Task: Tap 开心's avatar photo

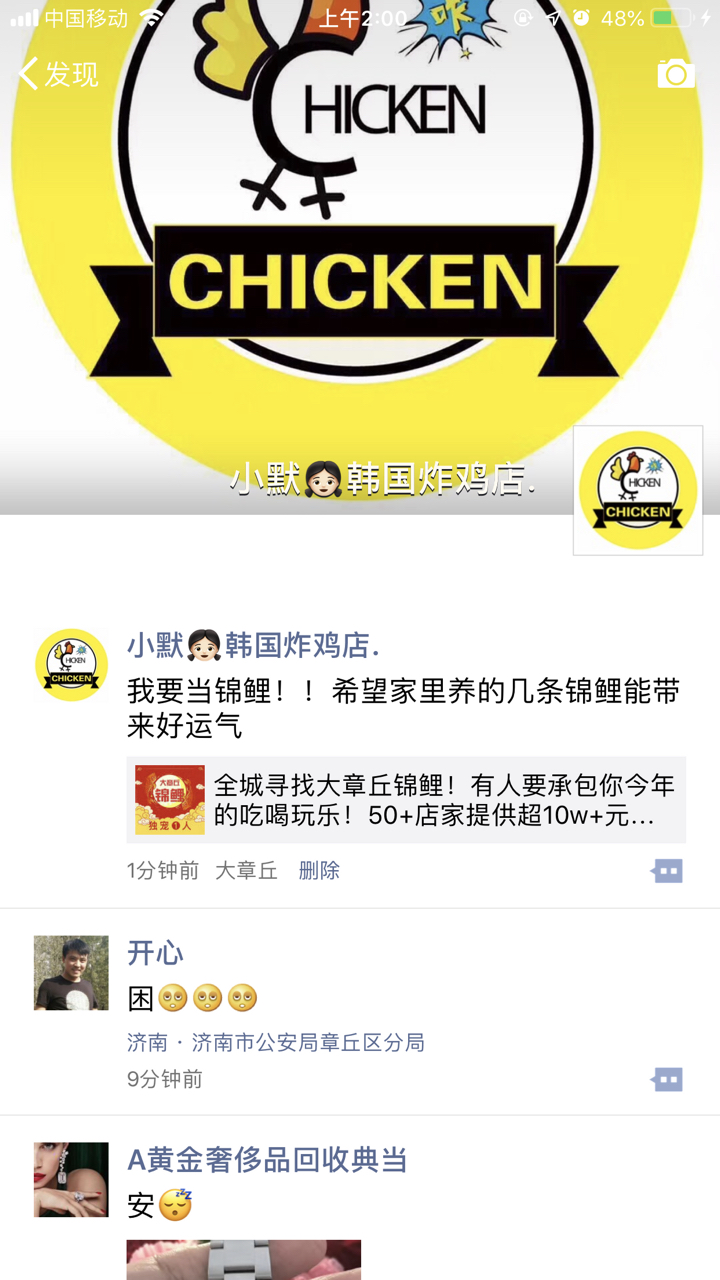Action: point(71,972)
